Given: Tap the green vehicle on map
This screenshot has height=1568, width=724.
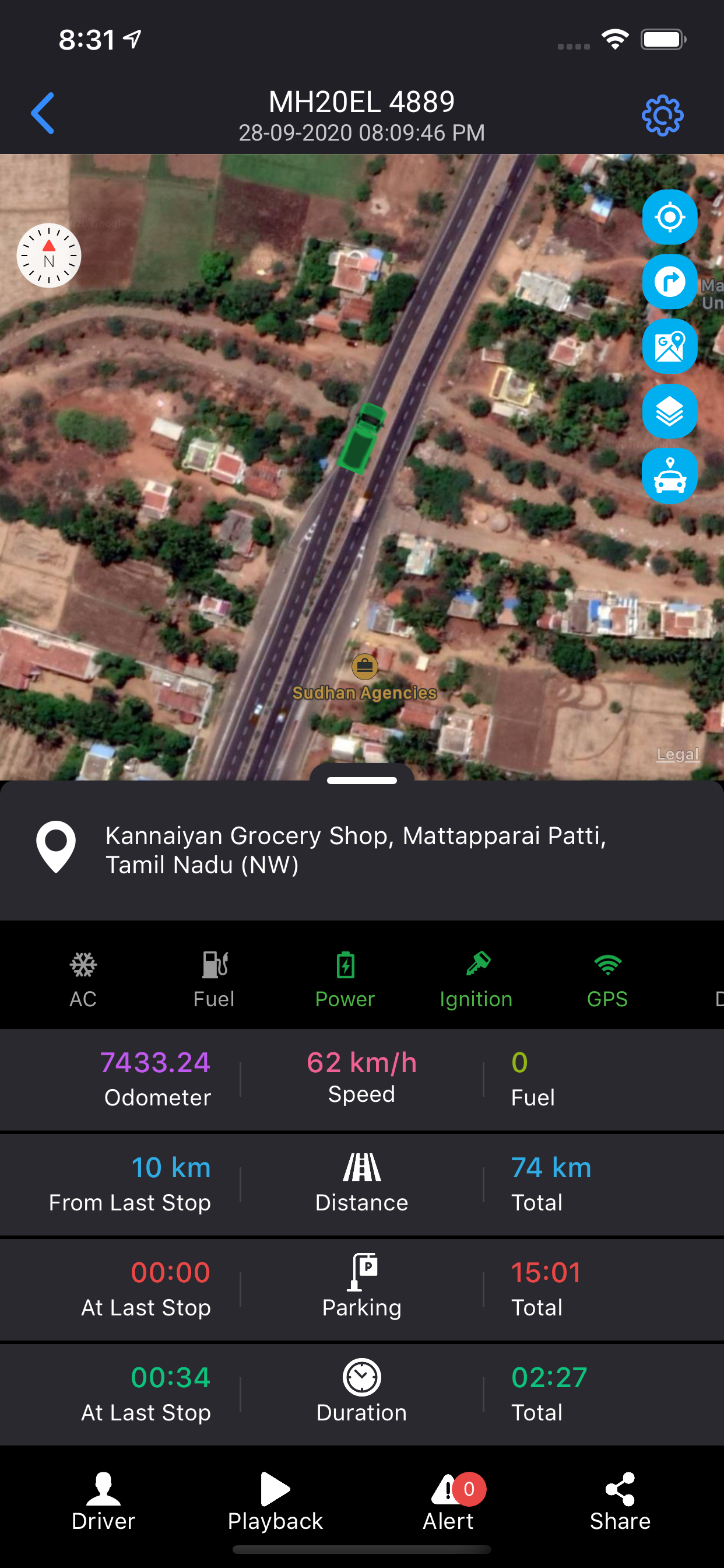Looking at the screenshot, I should pos(362,437).
